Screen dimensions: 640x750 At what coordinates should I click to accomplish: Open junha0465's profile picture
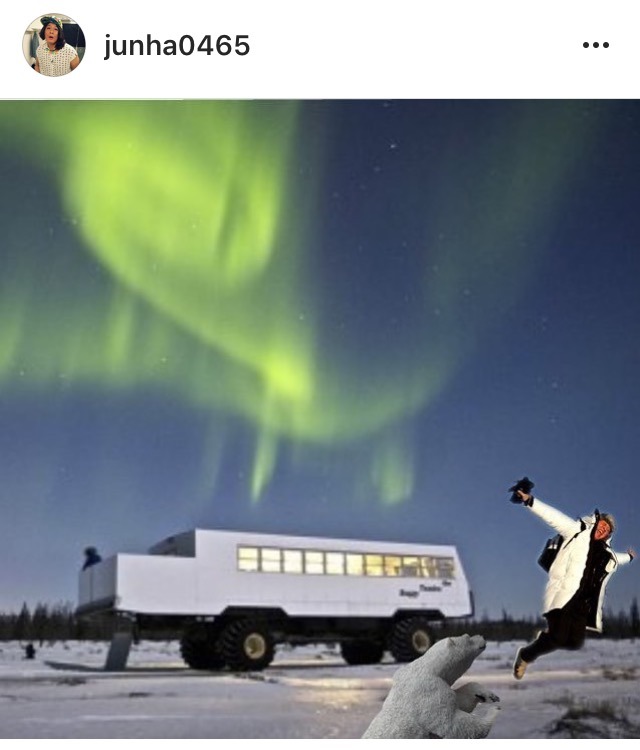click(x=54, y=46)
